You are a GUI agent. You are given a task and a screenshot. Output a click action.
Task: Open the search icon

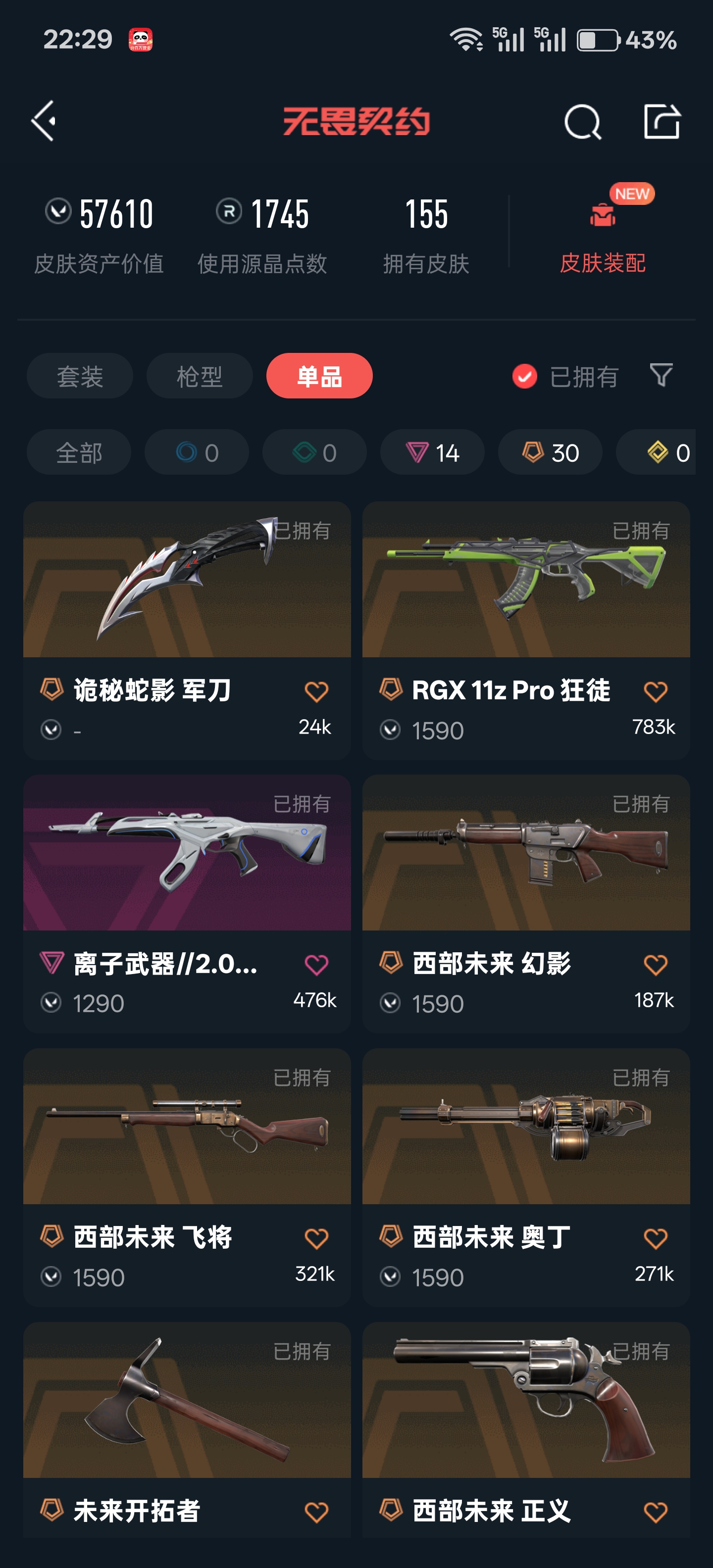pyautogui.click(x=582, y=122)
